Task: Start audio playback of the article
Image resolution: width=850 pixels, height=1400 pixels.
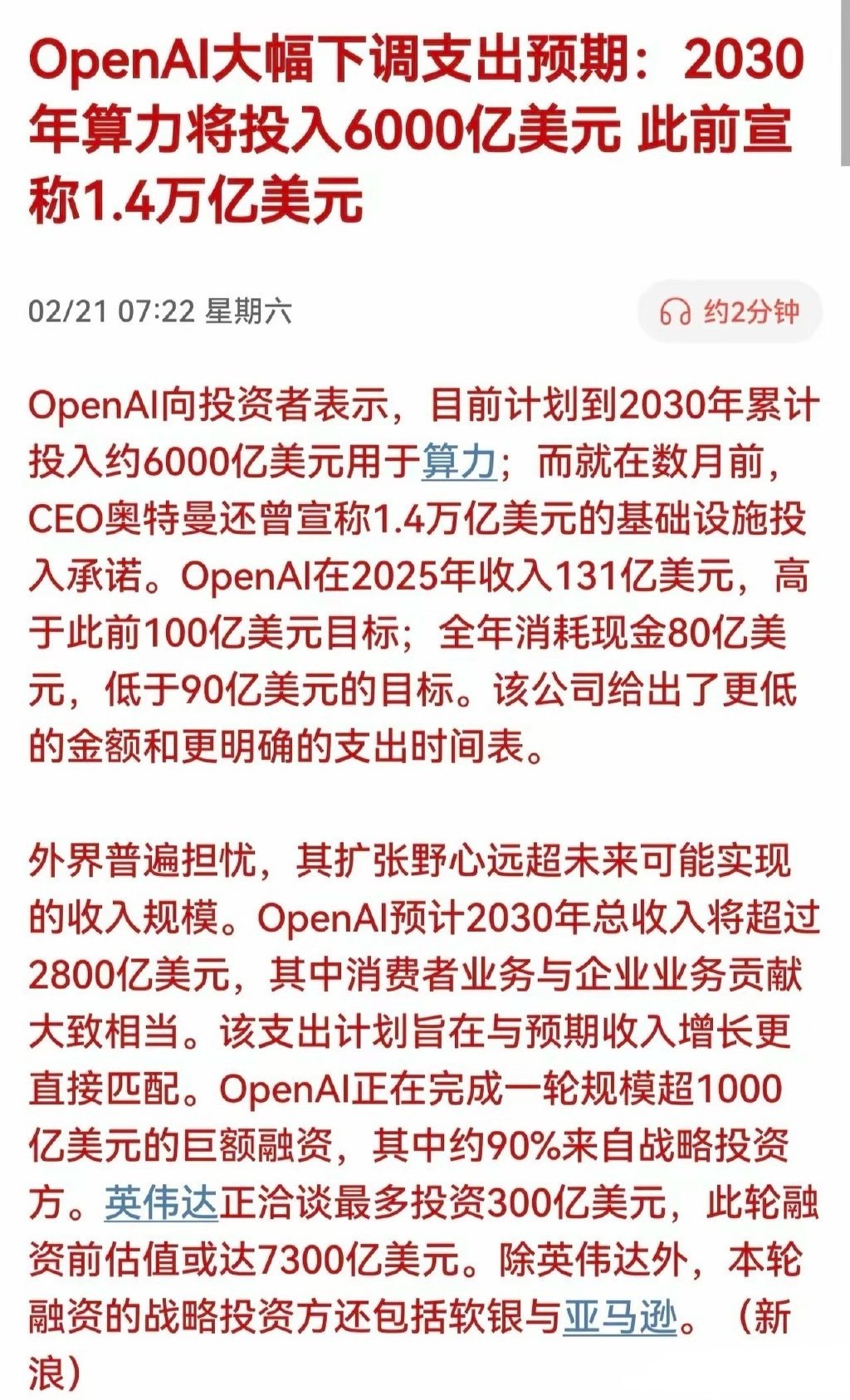Action: point(730,310)
